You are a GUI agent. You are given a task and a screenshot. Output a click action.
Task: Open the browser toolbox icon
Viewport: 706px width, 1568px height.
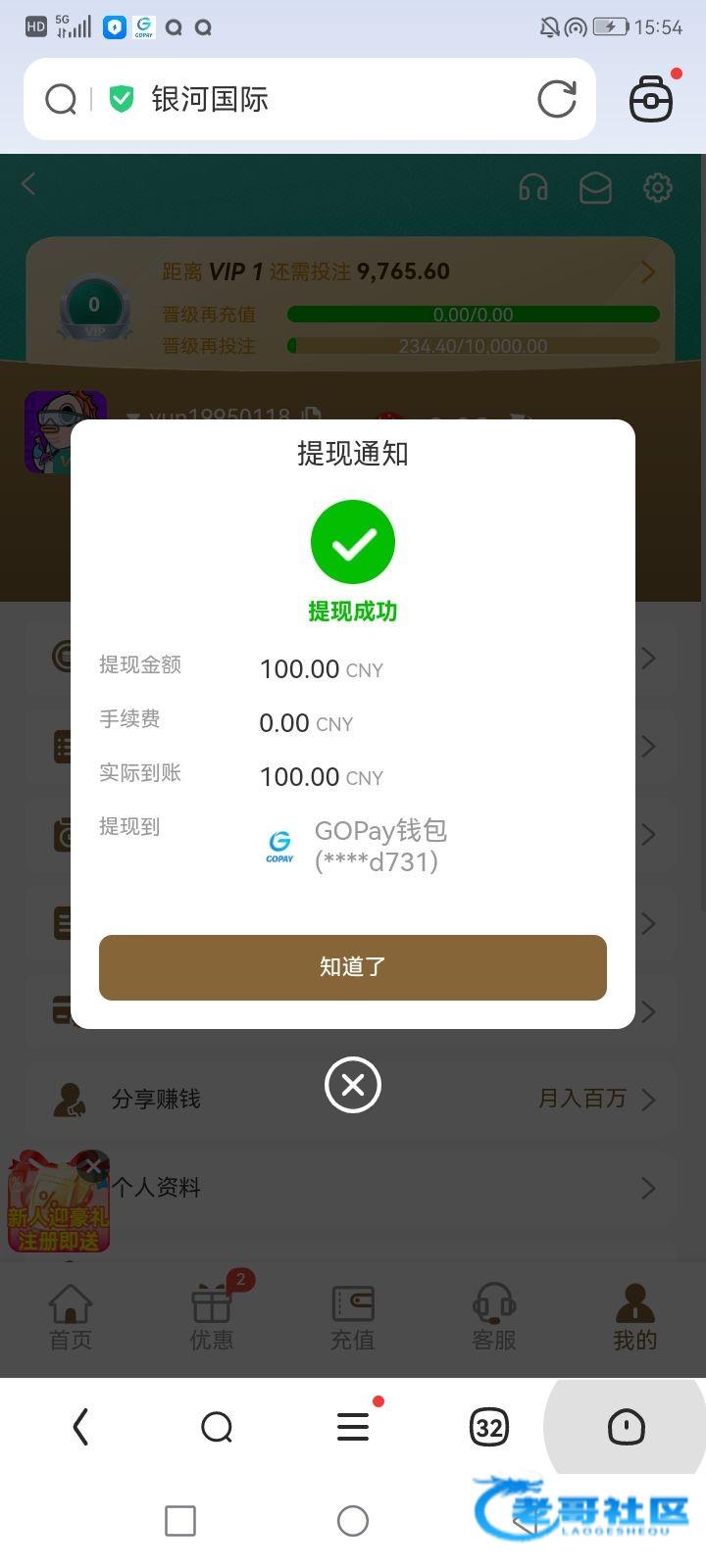pos(650,99)
